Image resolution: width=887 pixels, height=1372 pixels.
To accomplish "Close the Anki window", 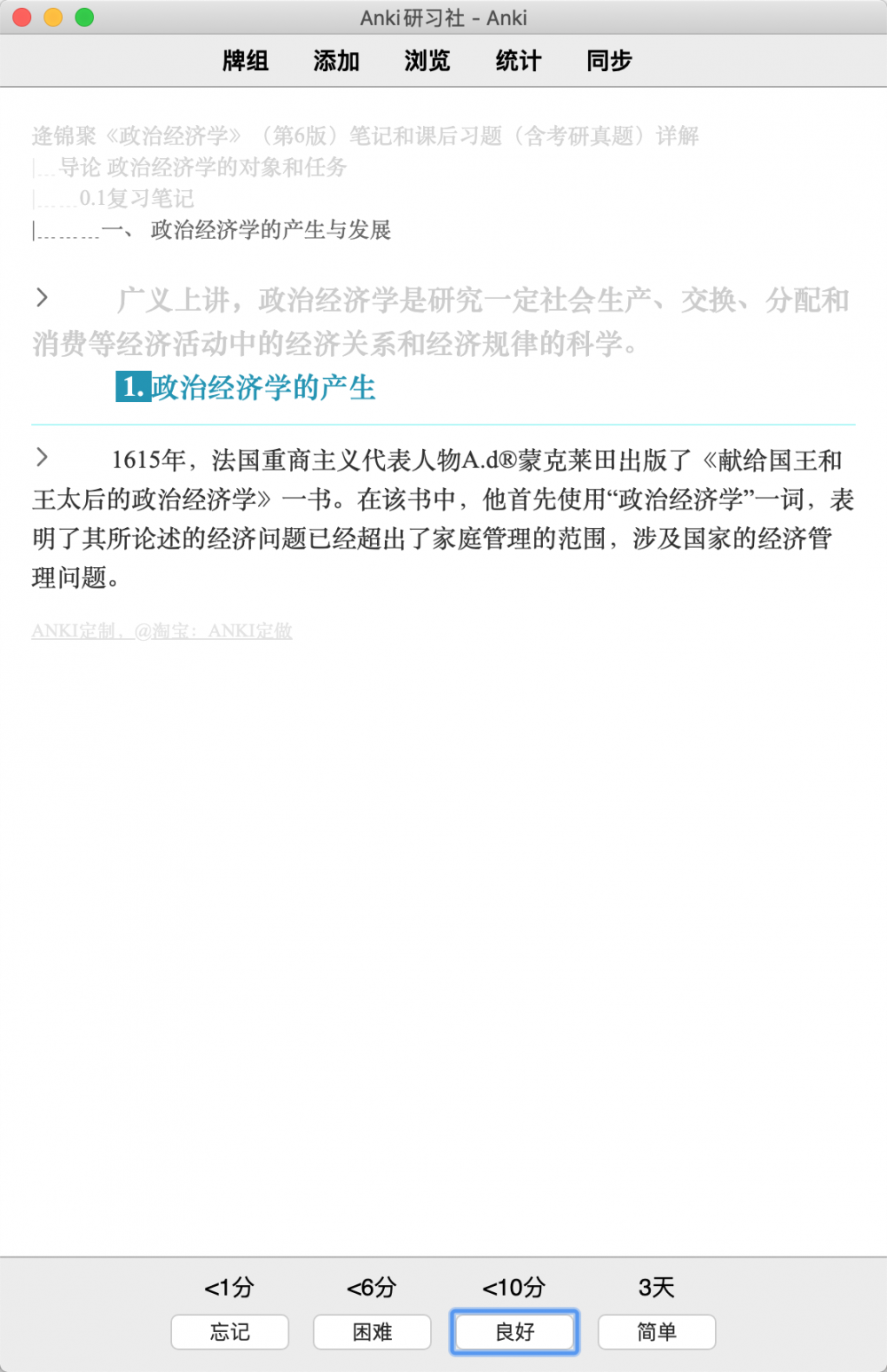I will pos(22,18).
